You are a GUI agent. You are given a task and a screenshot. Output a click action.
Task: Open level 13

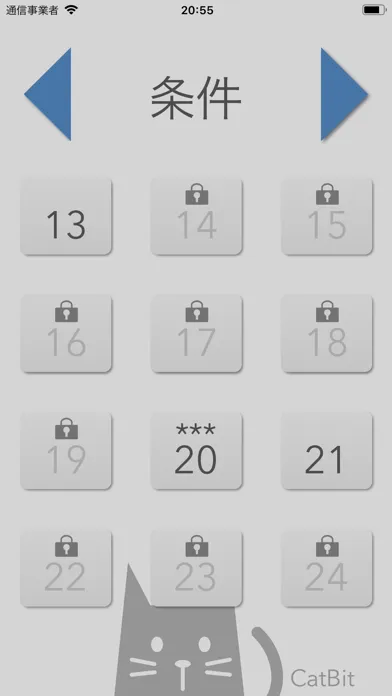coord(66,217)
